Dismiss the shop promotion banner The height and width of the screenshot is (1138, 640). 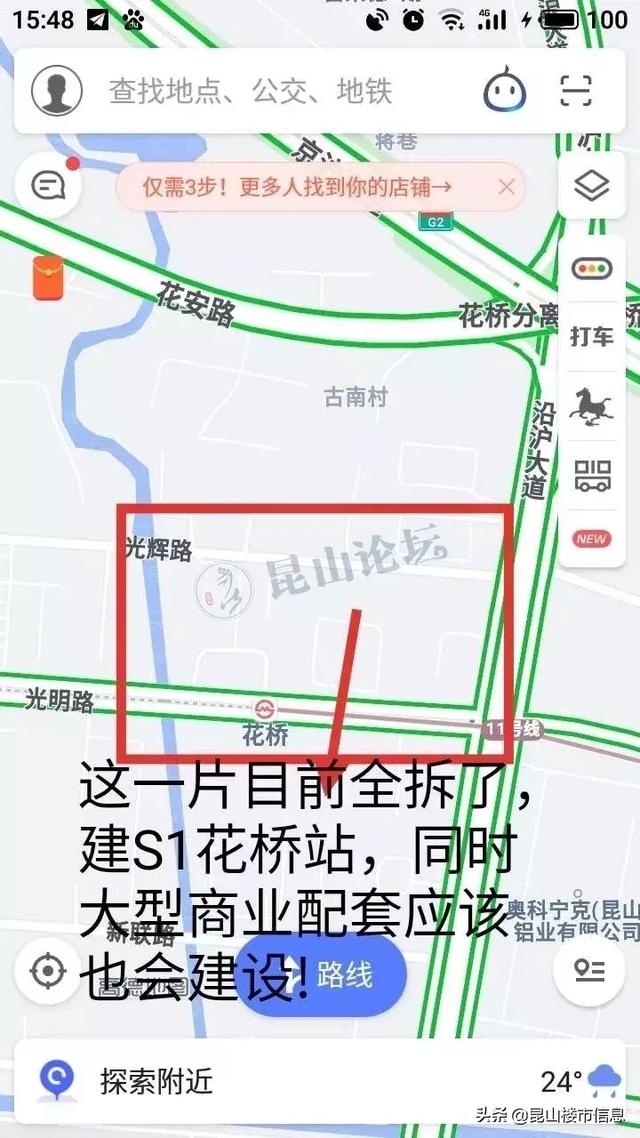506,187
